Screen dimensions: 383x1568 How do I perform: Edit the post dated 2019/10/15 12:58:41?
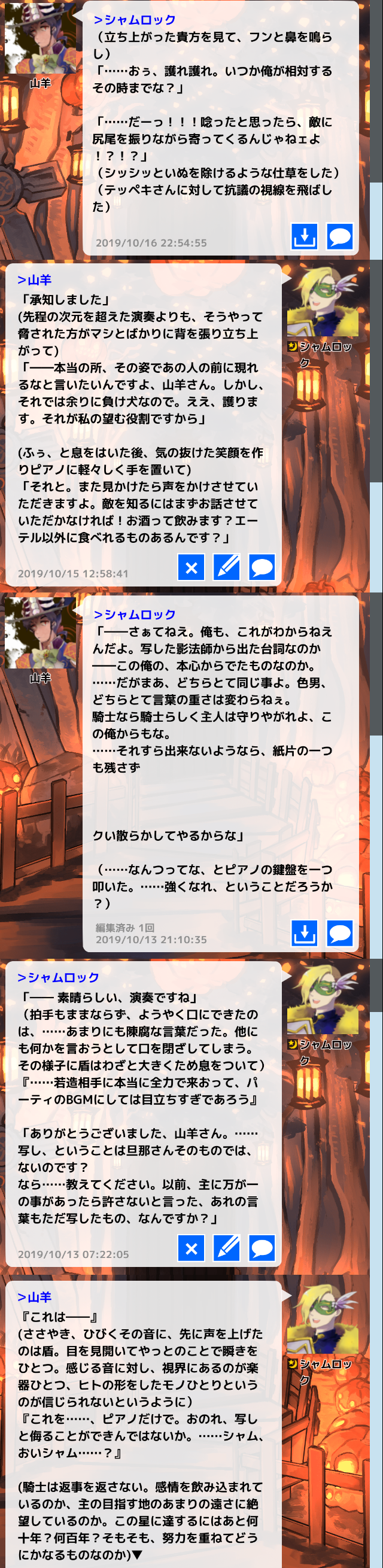(227, 567)
